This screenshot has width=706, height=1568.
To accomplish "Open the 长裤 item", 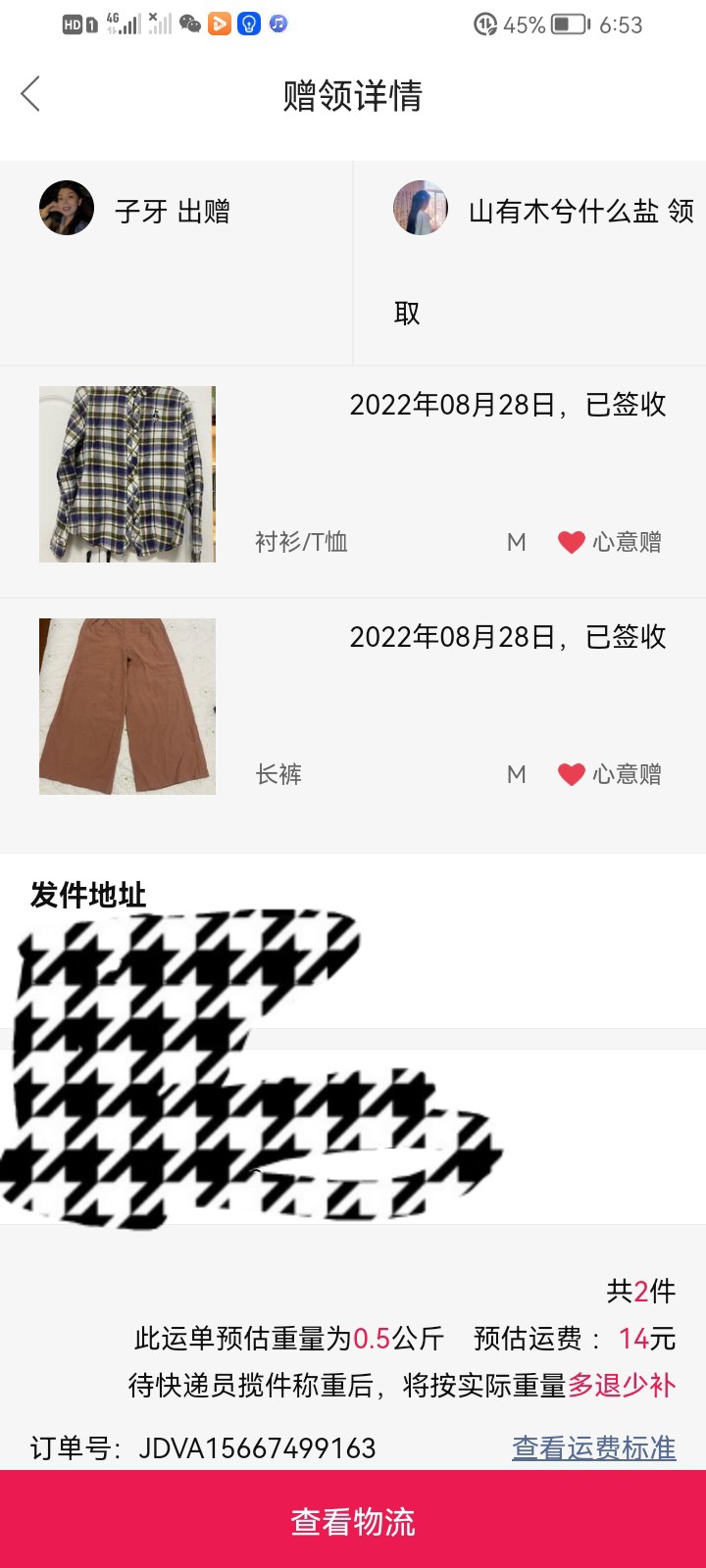I will (x=127, y=706).
